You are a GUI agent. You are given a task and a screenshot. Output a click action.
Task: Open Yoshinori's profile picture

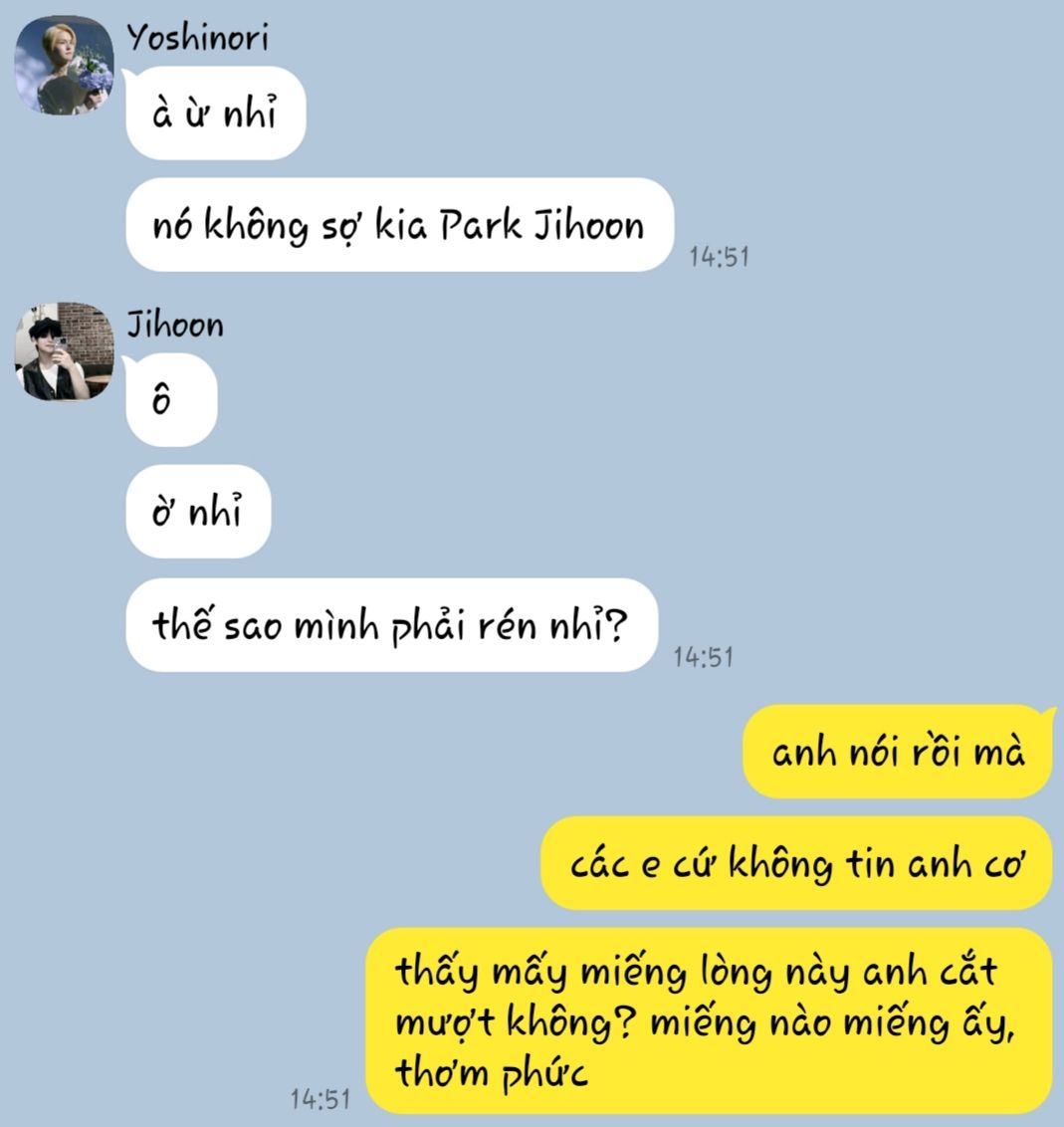(x=65, y=66)
